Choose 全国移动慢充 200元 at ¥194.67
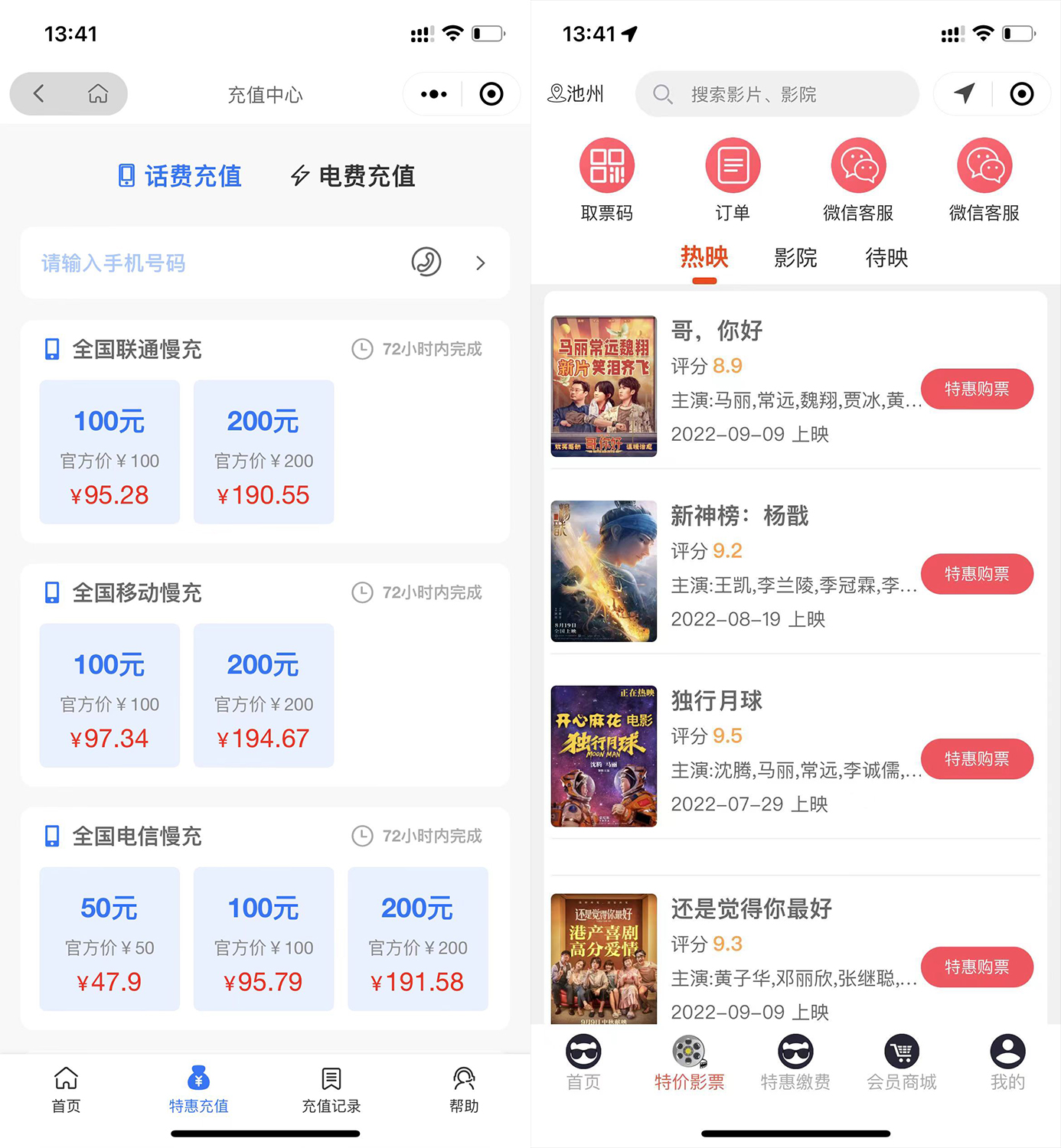1061x1148 pixels. (x=263, y=696)
